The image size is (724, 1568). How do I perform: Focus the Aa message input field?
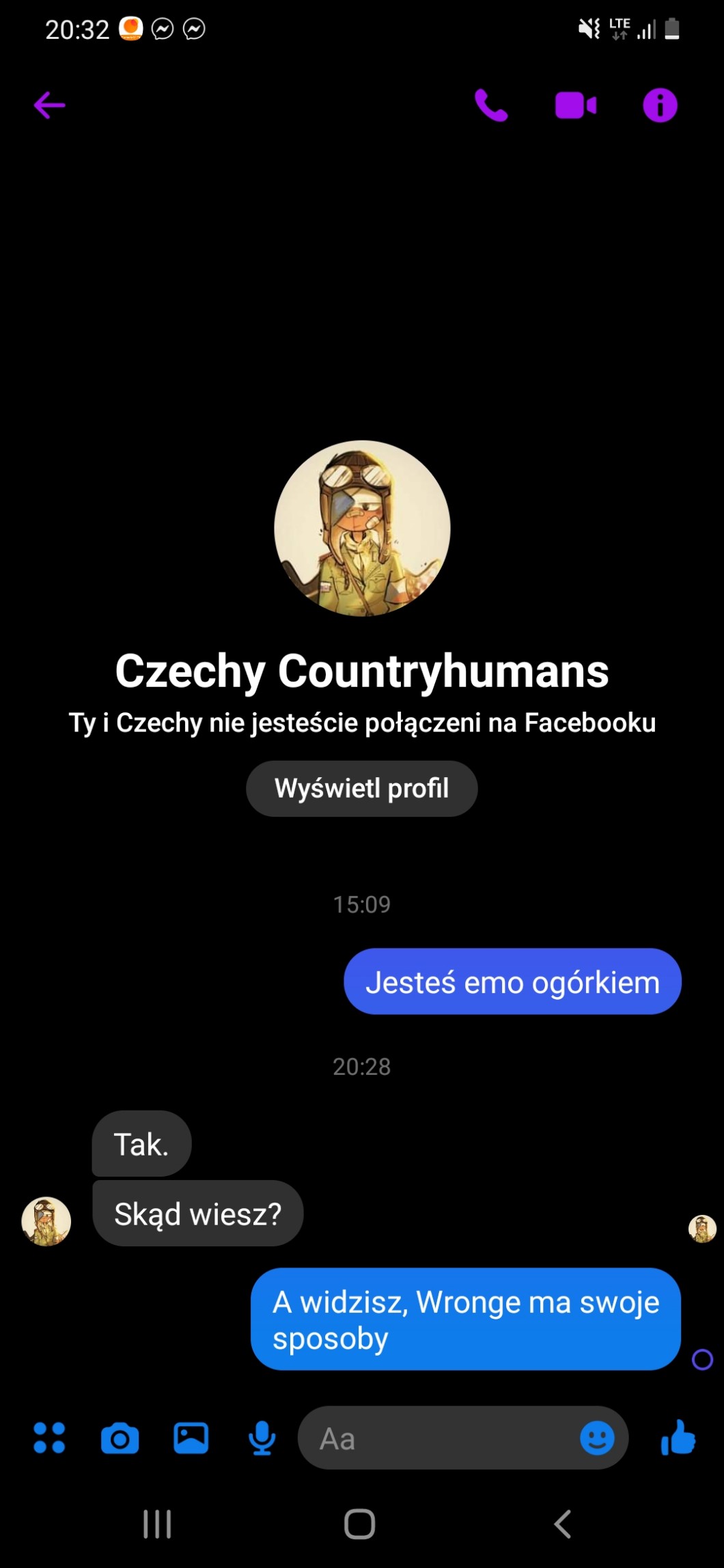[437, 1438]
